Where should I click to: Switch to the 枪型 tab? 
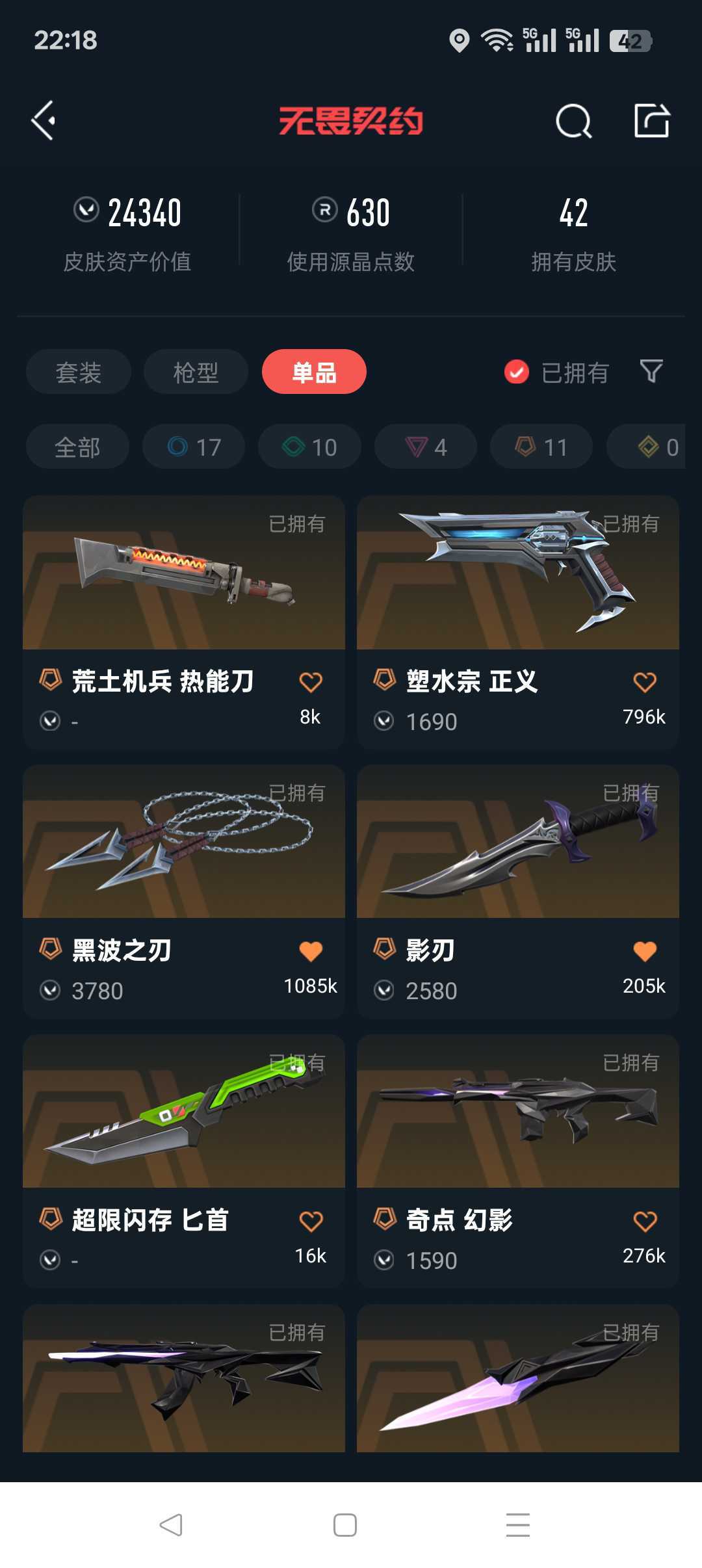pyautogui.click(x=196, y=372)
